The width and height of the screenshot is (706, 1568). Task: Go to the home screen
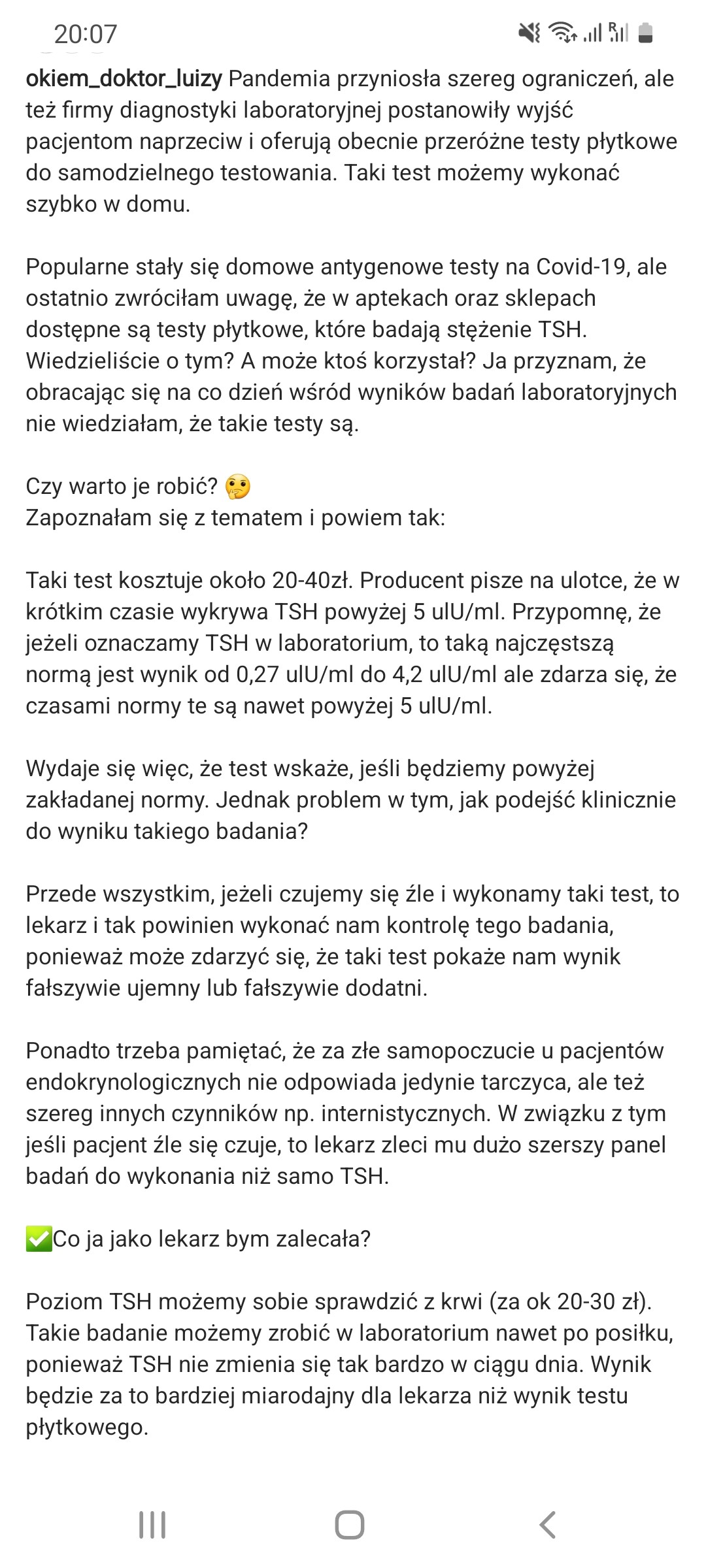350,1525
